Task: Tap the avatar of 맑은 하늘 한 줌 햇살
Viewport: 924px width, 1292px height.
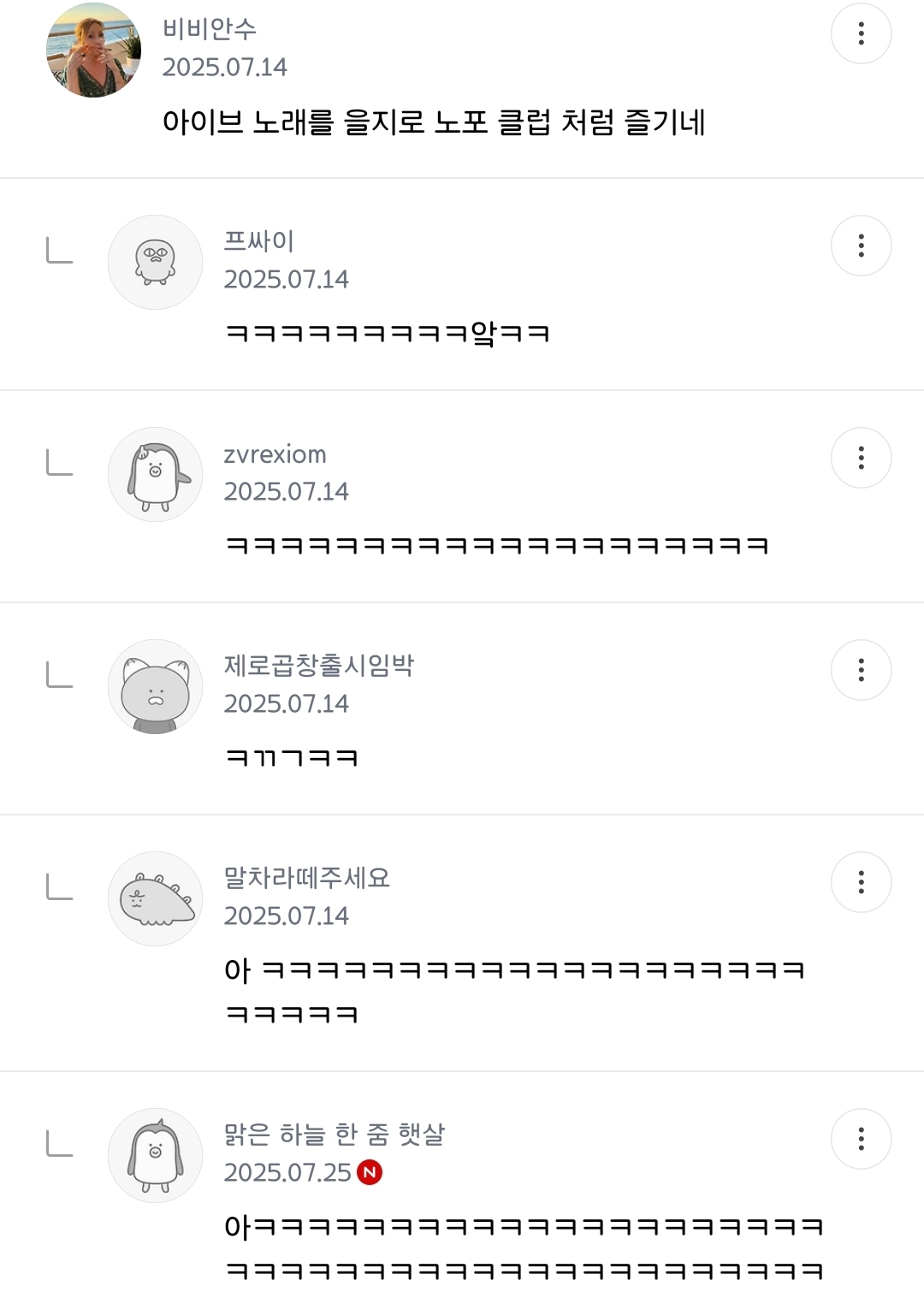Action: (155, 1155)
